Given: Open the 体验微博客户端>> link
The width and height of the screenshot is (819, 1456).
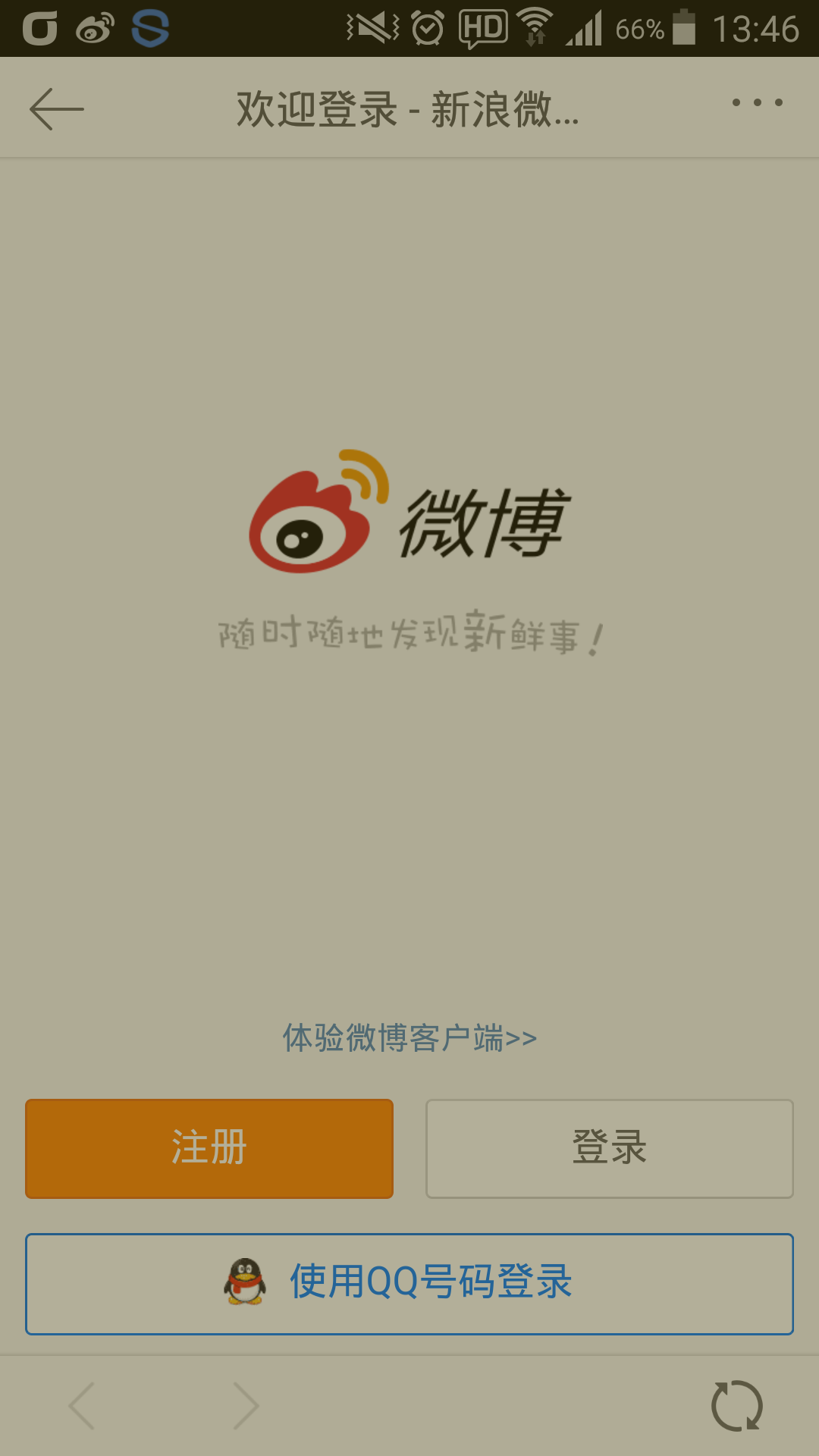Looking at the screenshot, I should point(409,1038).
